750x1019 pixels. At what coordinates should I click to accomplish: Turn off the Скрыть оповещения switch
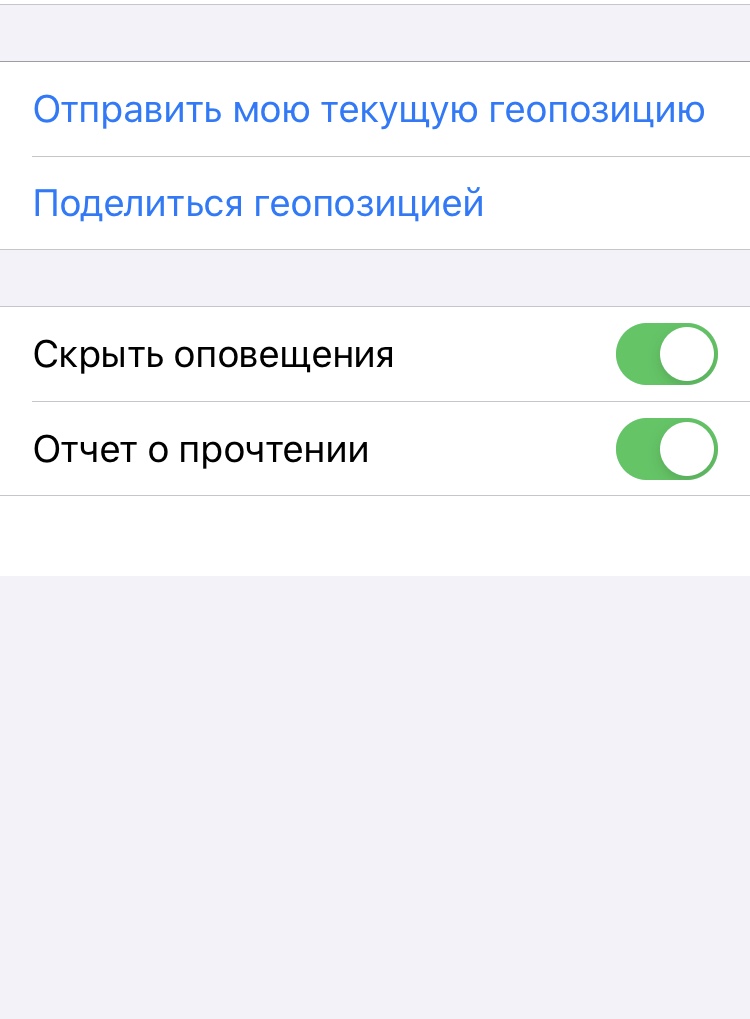(x=666, y=354)
